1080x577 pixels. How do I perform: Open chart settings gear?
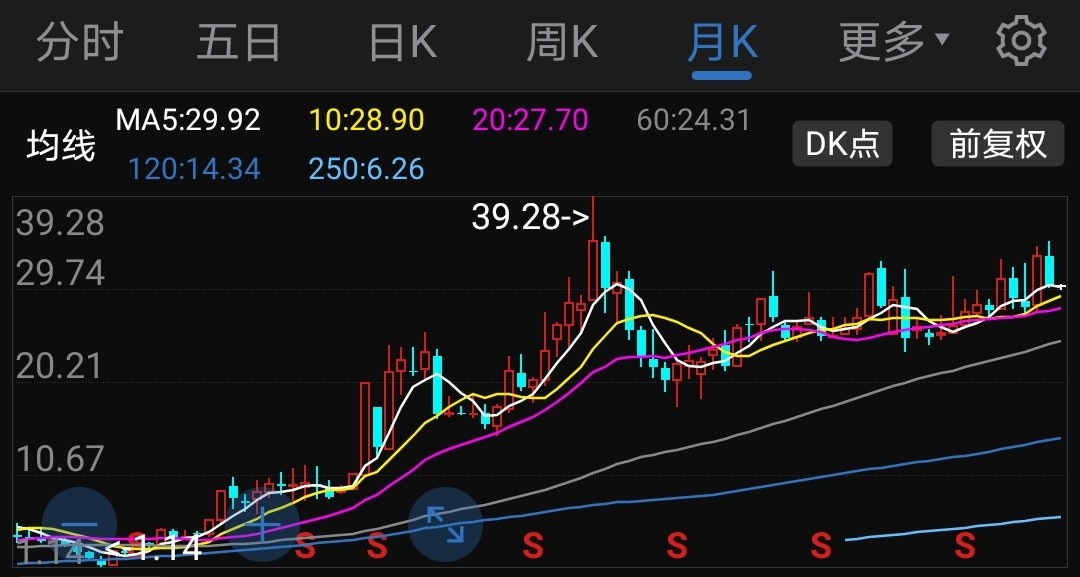[1021, 42]
